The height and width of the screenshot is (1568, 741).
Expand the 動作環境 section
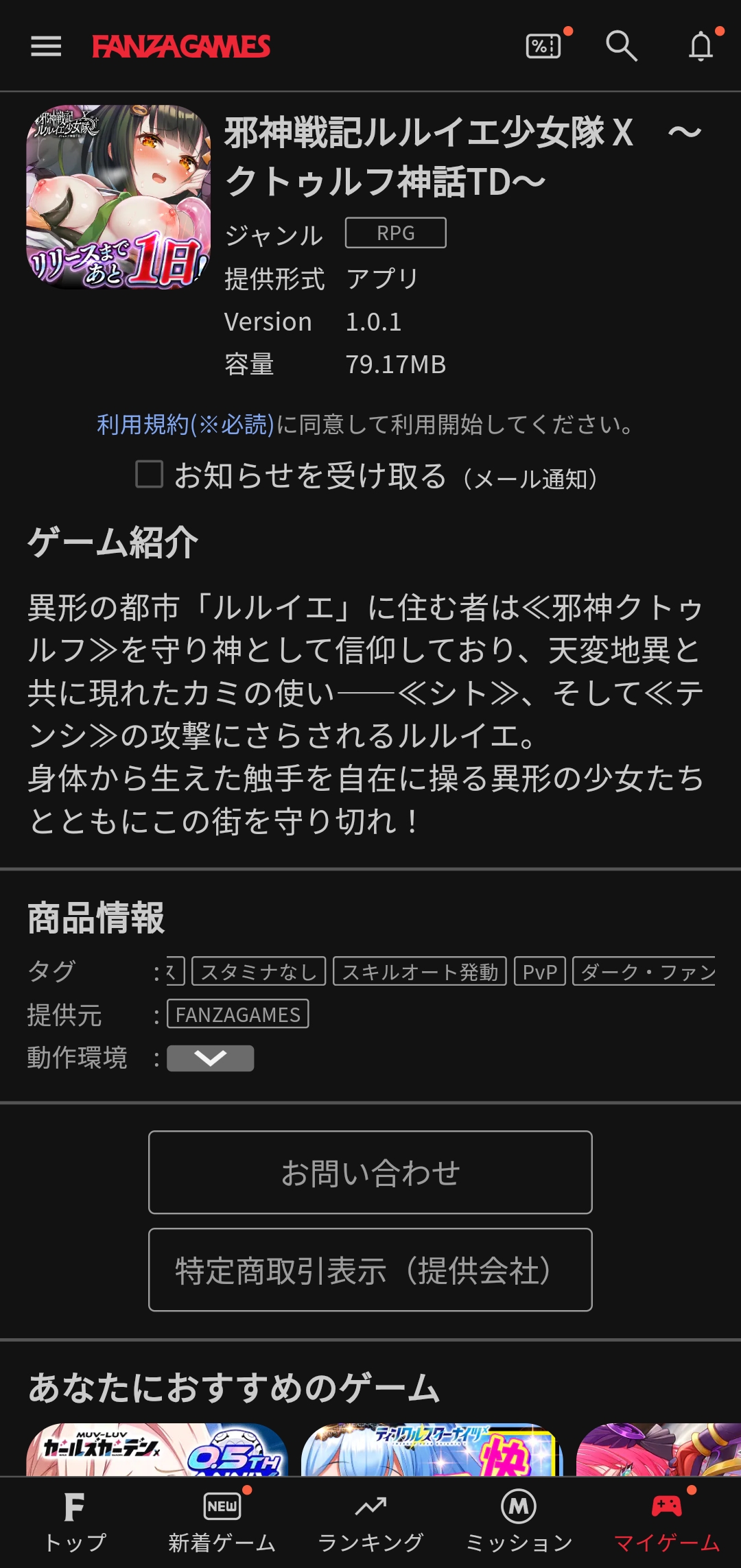(210, 1058)
